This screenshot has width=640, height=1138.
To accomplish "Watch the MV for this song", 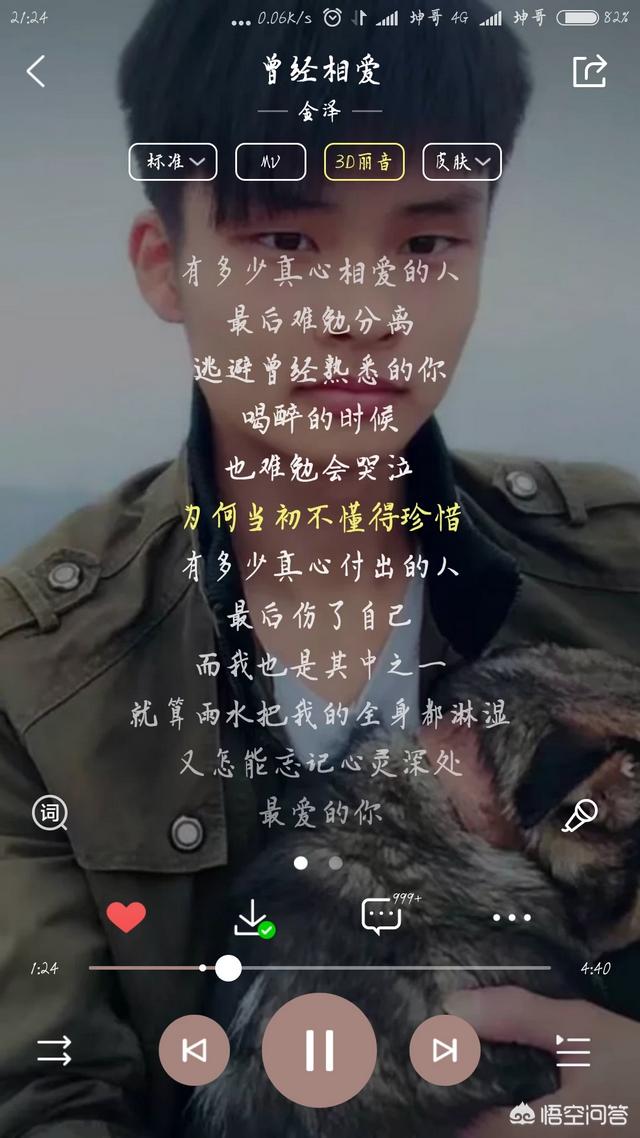I will coord(270,162).
